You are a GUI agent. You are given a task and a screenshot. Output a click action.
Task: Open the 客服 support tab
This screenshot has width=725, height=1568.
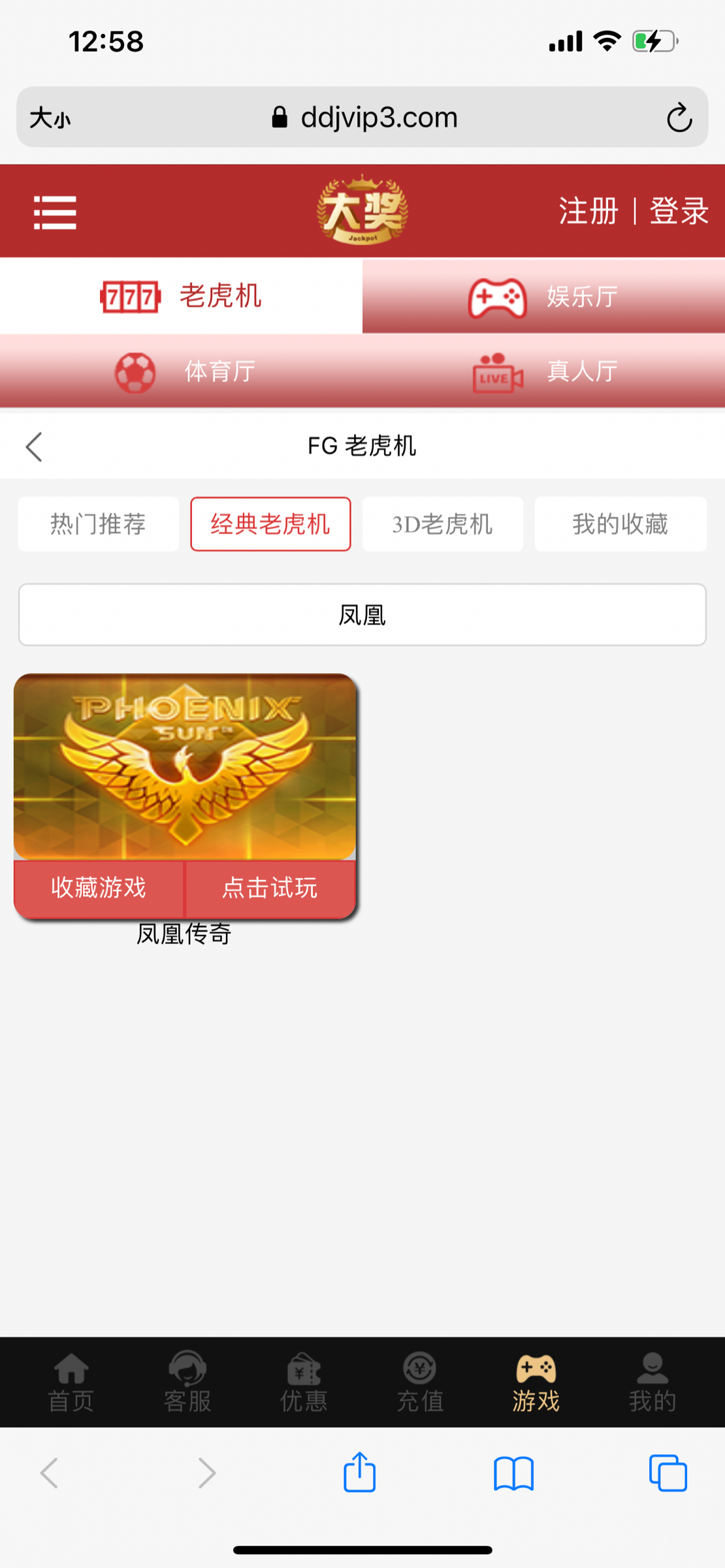[x=187, y=1382]
